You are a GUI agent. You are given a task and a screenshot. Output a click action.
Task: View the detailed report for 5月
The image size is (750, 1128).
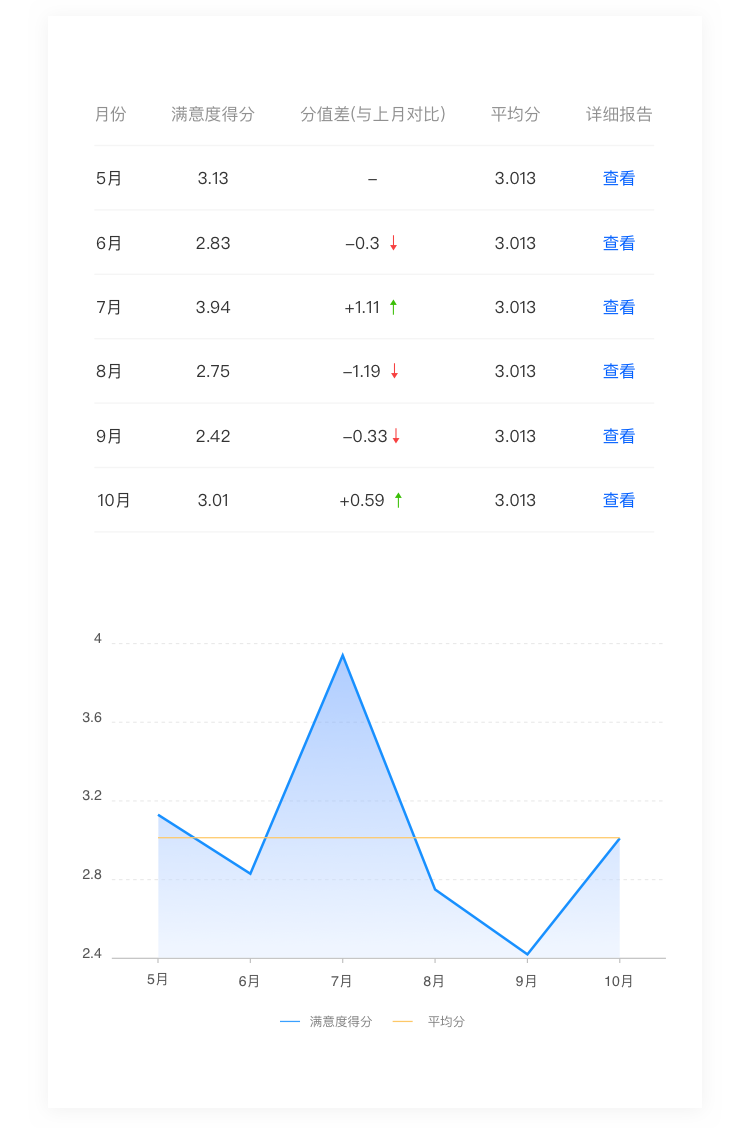click(618, 178)
